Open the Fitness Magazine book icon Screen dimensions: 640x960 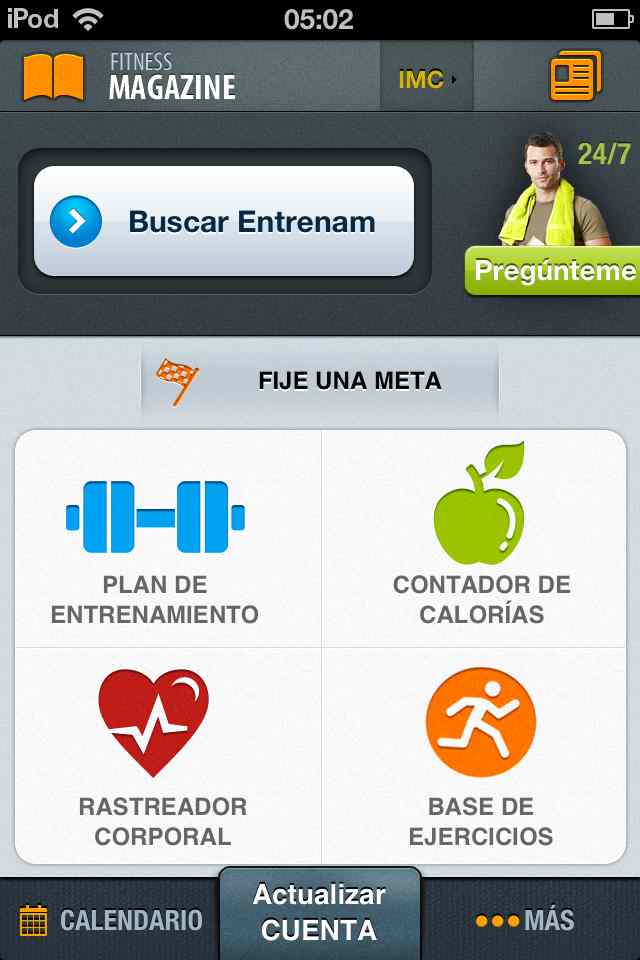54,77
